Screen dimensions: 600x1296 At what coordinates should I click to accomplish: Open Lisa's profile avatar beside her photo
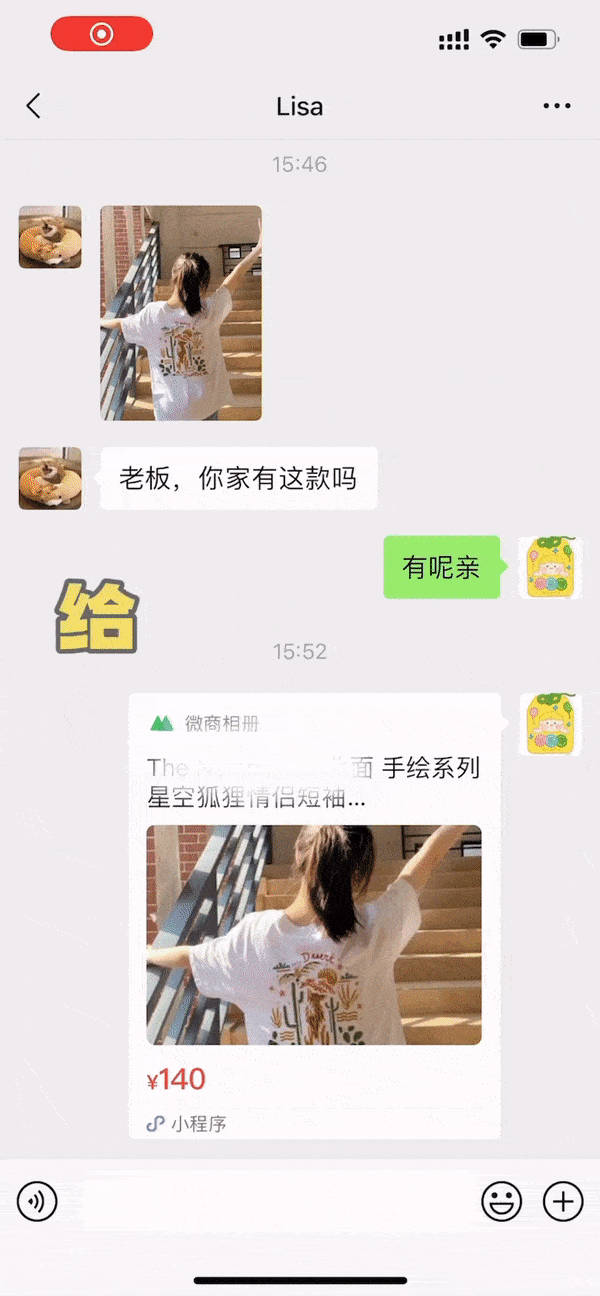[x=50, y=237]
